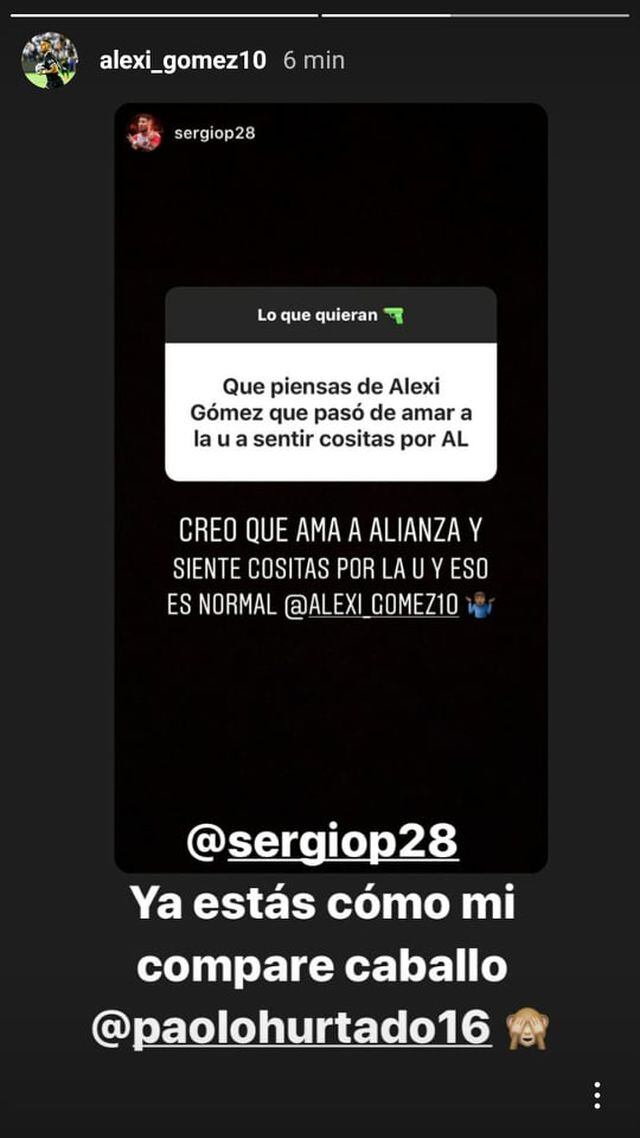640x1138 pixels.
Task: Open the story's three-dot options menu
Action: pyautogui.click(x=597, y=1095)
